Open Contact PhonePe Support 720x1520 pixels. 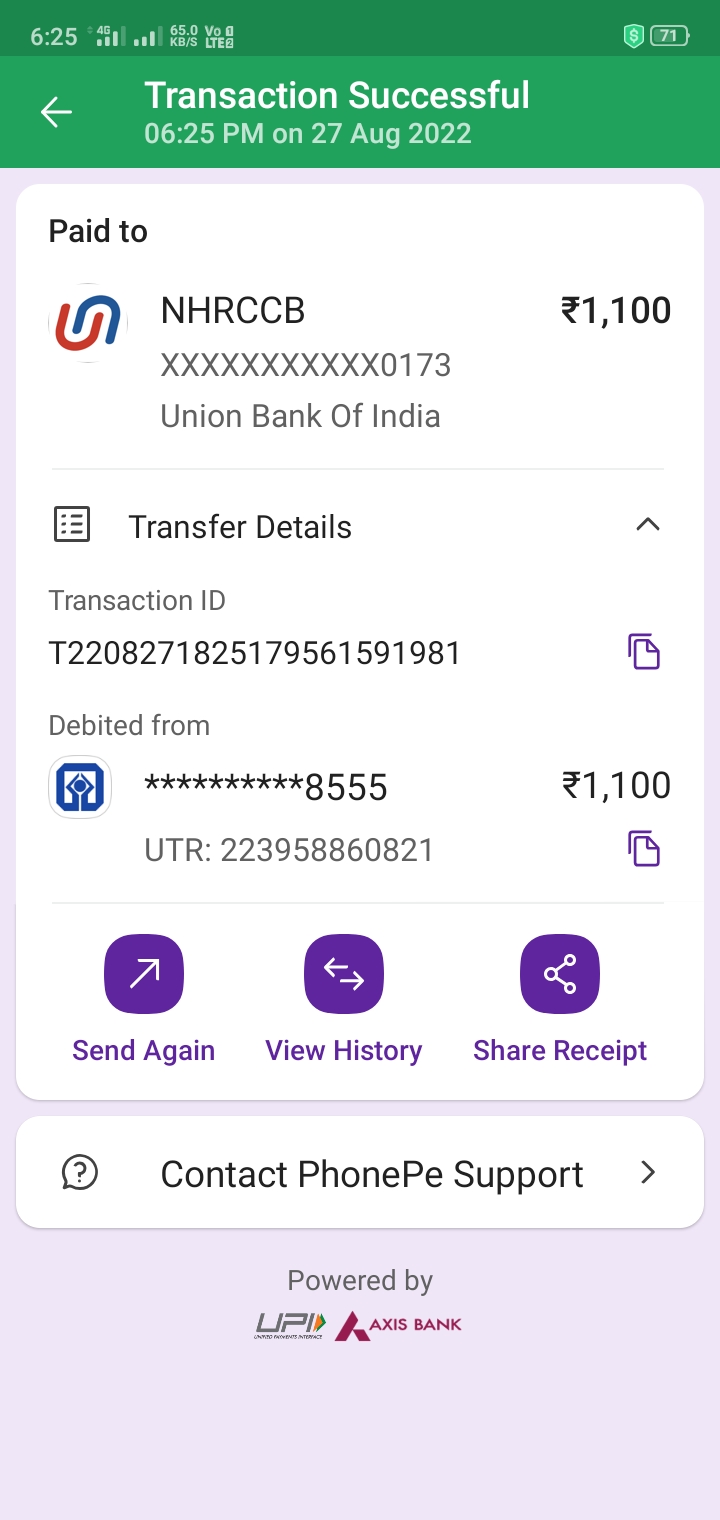[360, 1173]
